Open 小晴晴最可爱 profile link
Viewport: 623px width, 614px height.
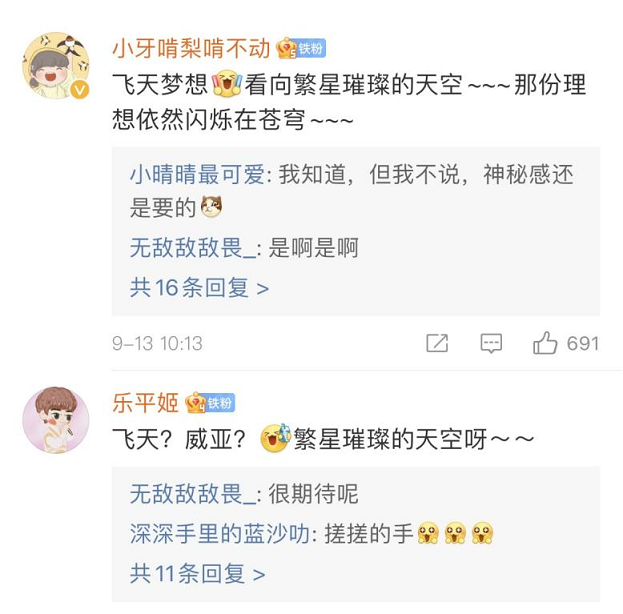click(196, 174)
